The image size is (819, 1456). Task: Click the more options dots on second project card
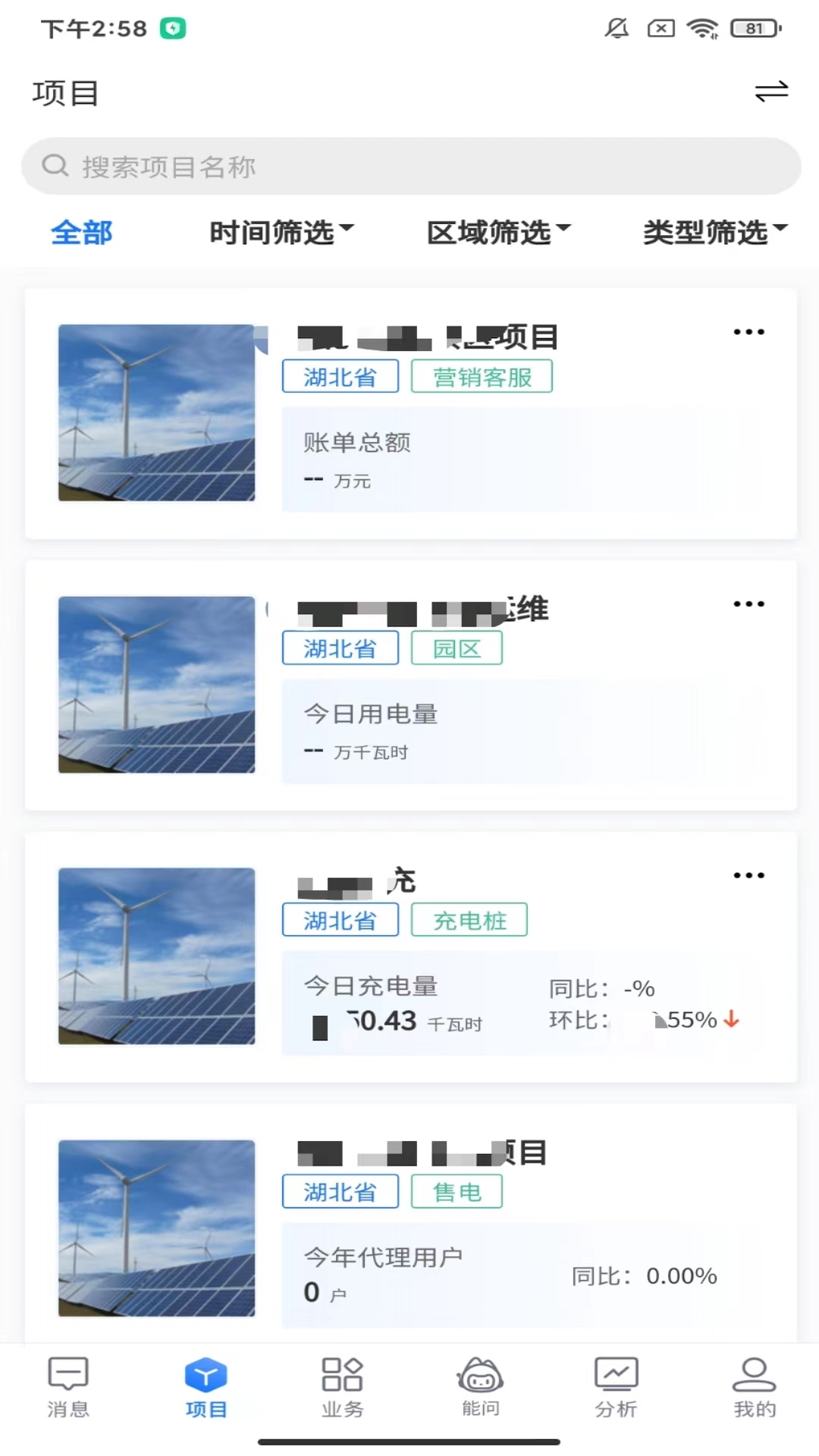748,604
